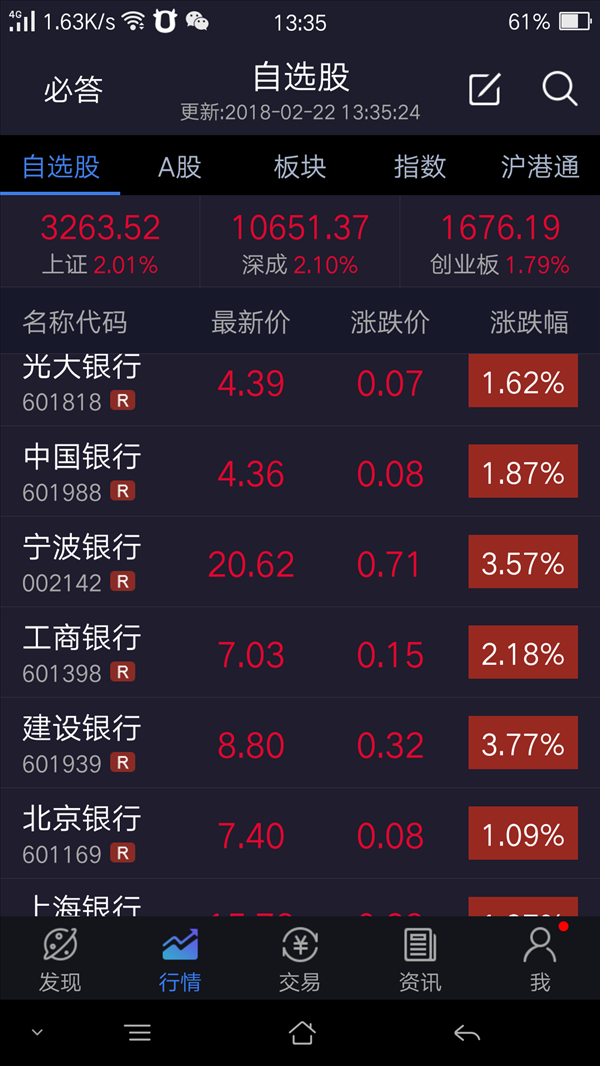600x1066 pixels.
Task: Open the 沪港通 tab
Action: tap(540, 167)
